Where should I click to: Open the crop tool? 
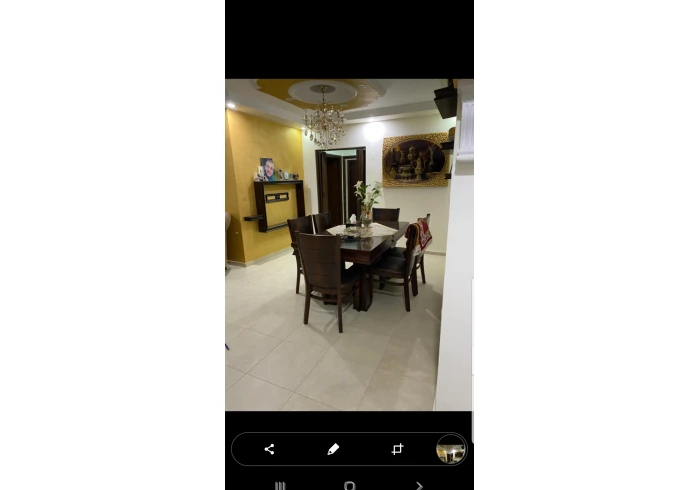(397, 449)
